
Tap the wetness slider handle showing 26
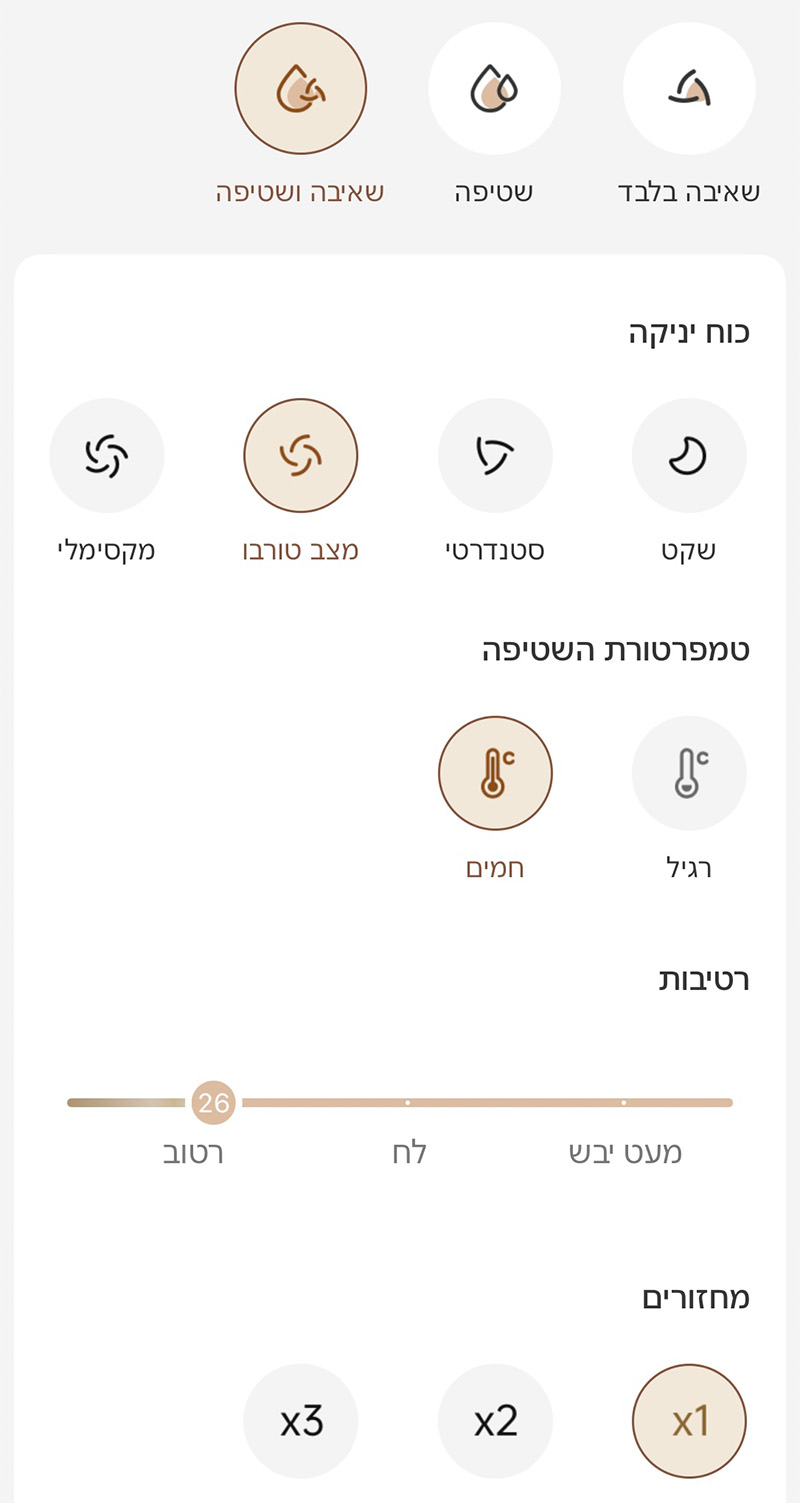tap(214, 1103)
